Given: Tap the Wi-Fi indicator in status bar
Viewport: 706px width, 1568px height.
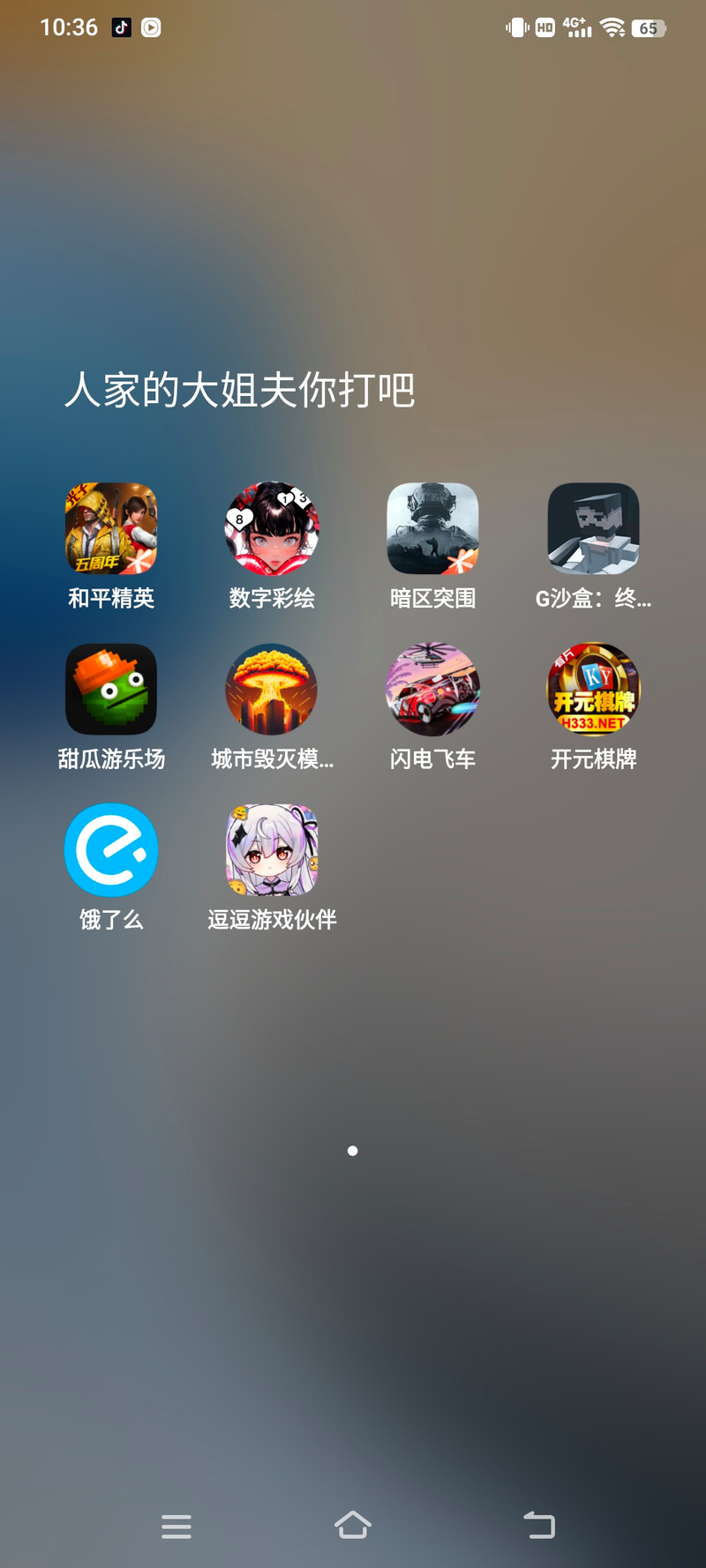Looking at the screenshot, I should click(609, 27).
